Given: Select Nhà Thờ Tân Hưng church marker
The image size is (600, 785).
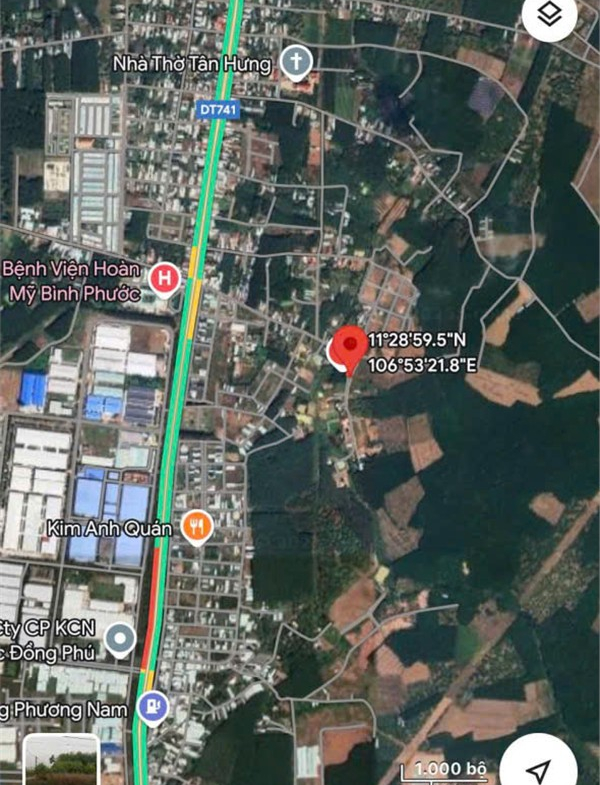Looking at the screenshot, I should click(x=296, y=62).
